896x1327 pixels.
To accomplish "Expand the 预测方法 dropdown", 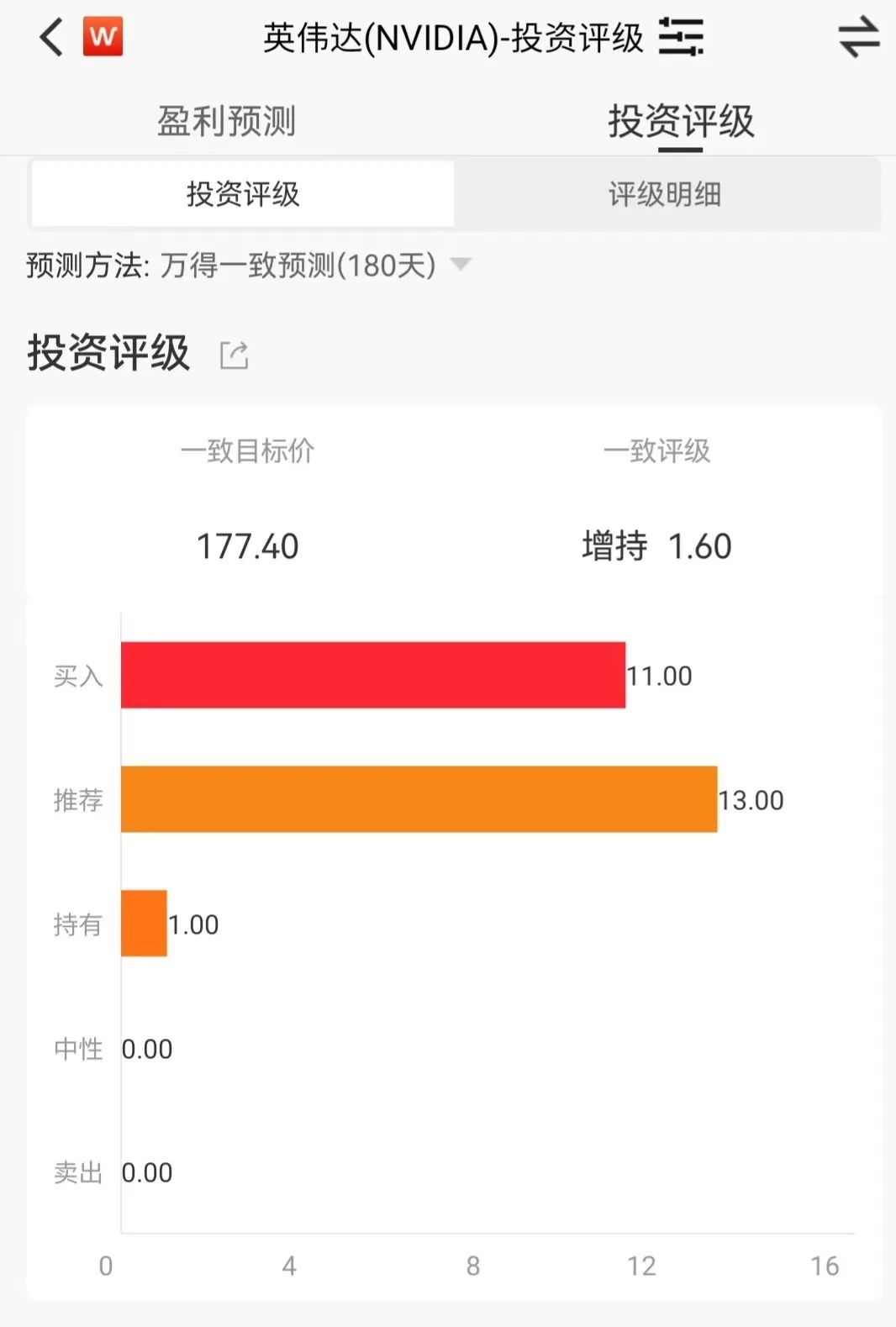I will point(461,265).
